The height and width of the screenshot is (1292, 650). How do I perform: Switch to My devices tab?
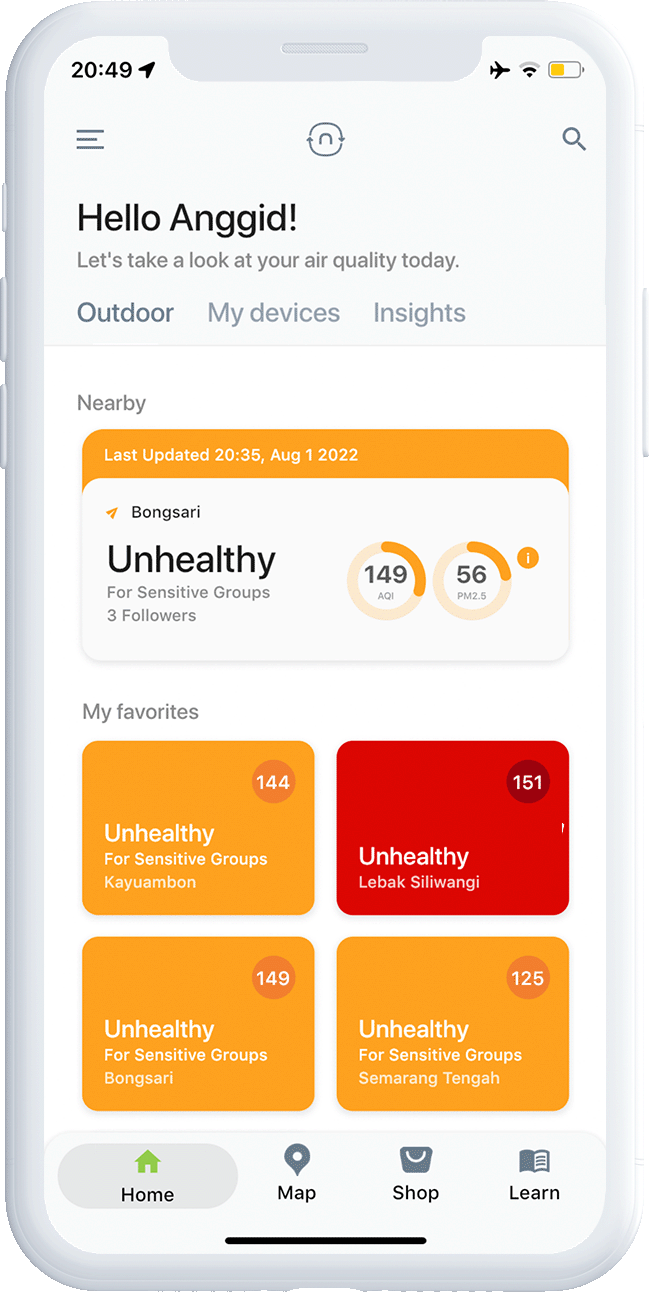pos(273,313)
